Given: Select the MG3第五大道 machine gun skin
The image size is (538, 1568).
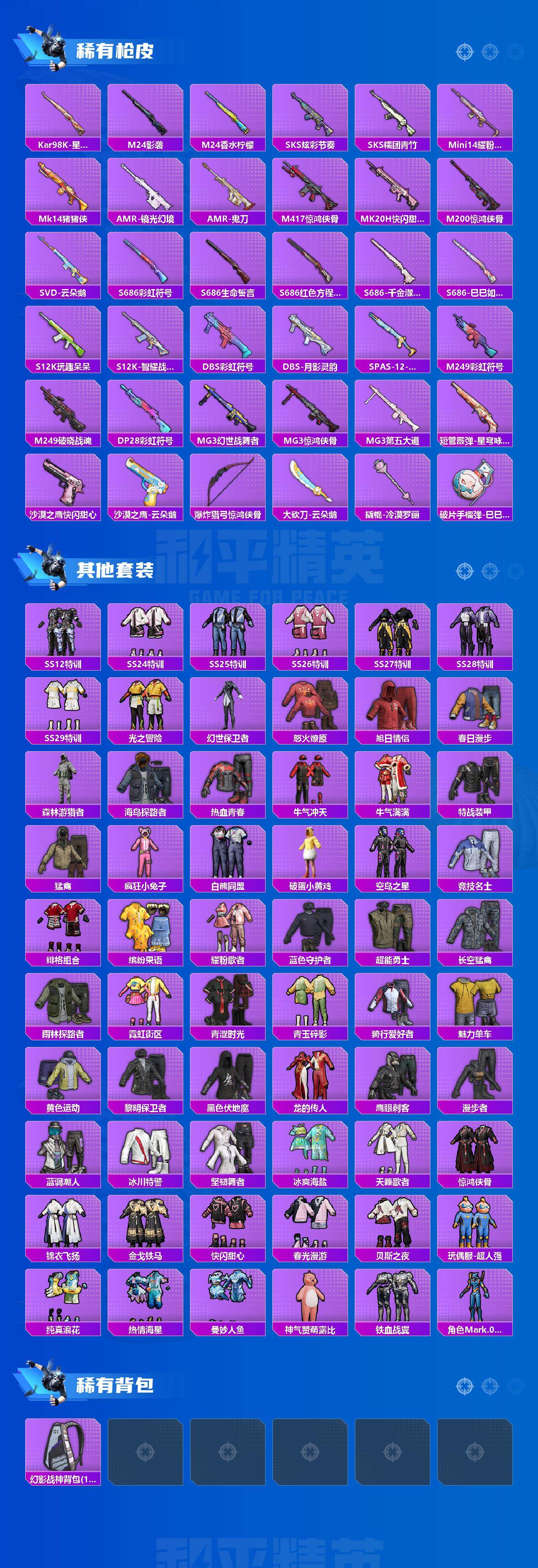Looking at the screenshot, I should coord(393,414).
